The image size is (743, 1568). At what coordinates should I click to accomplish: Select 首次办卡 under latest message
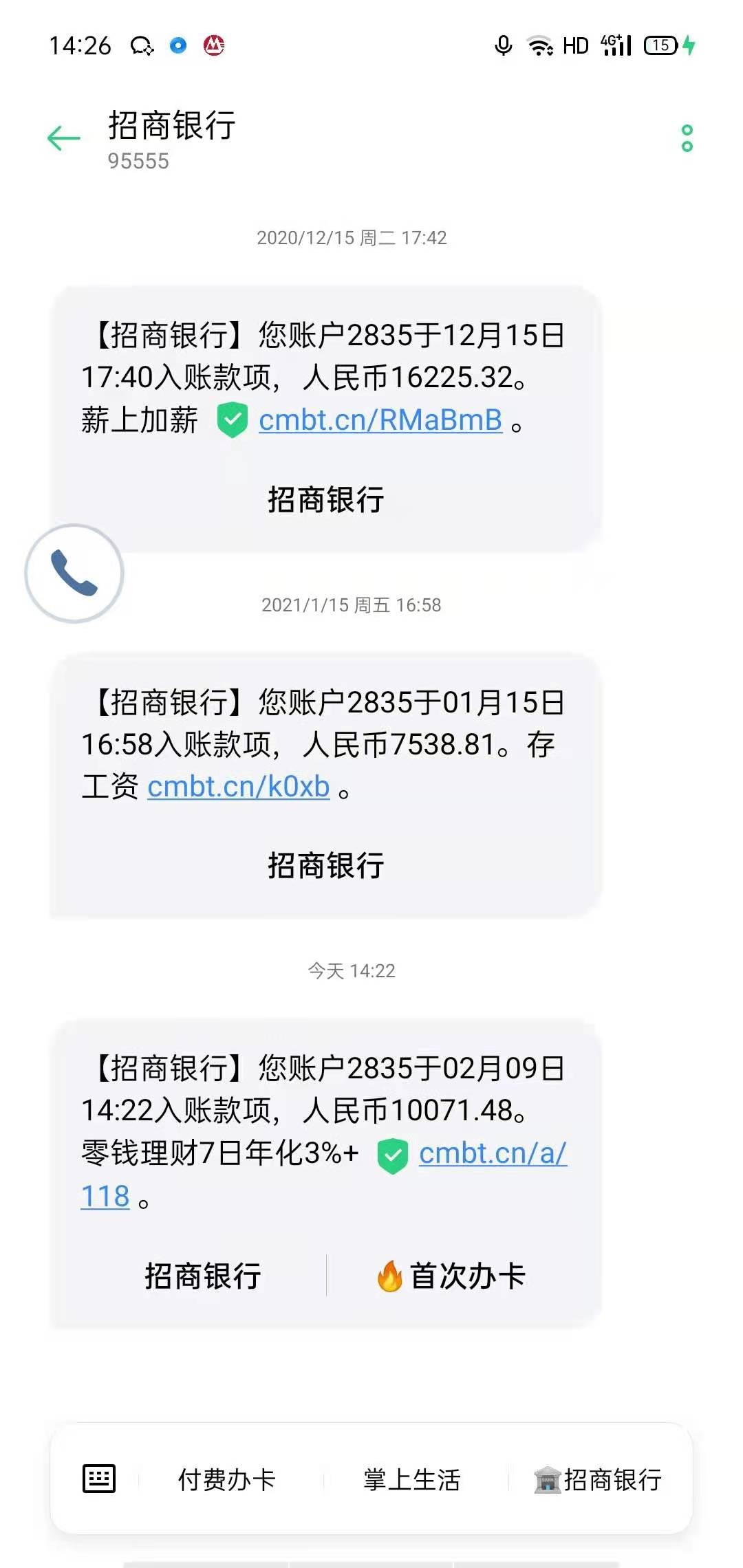click(x=452, y=1276)
